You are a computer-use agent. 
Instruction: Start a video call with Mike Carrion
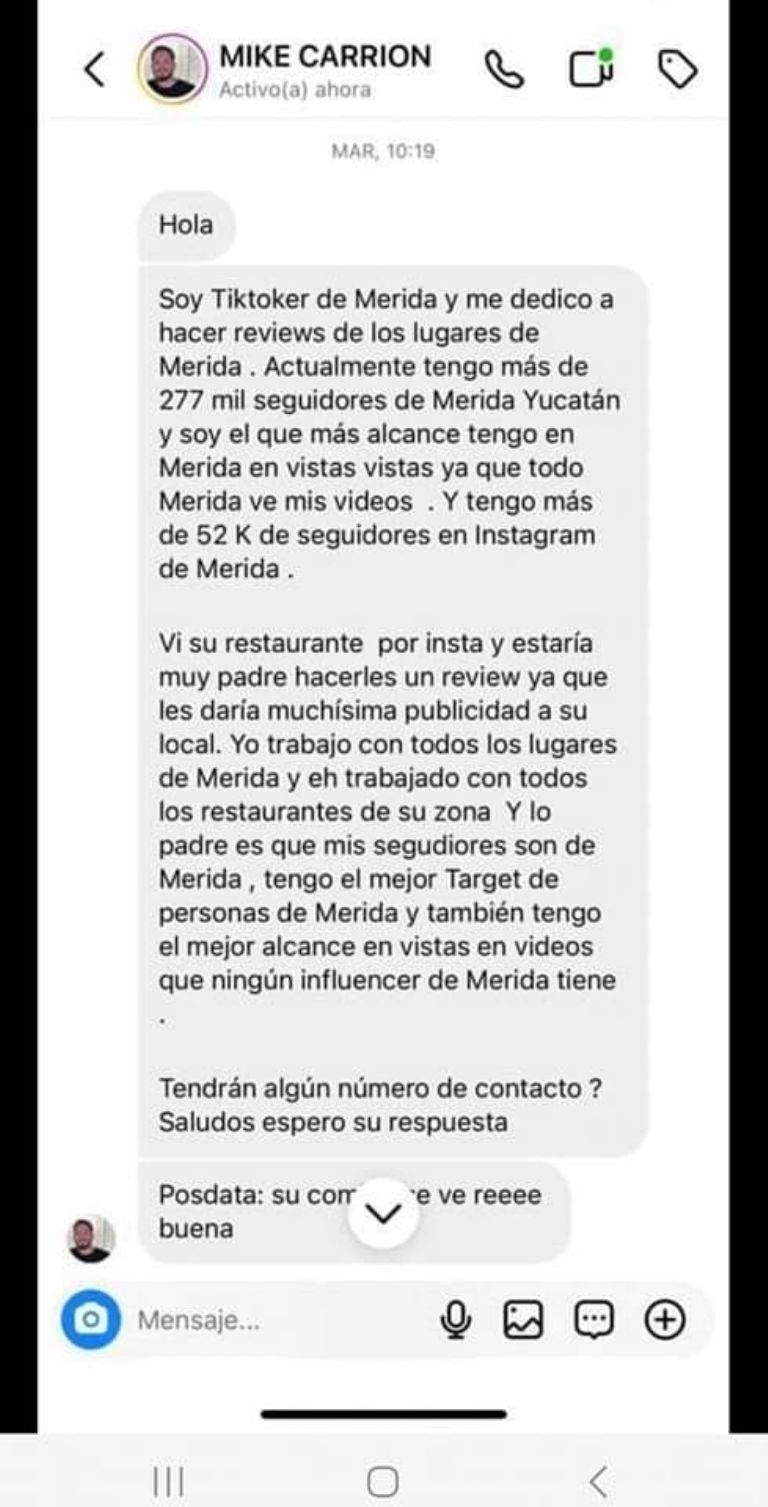tap(591, 68)
